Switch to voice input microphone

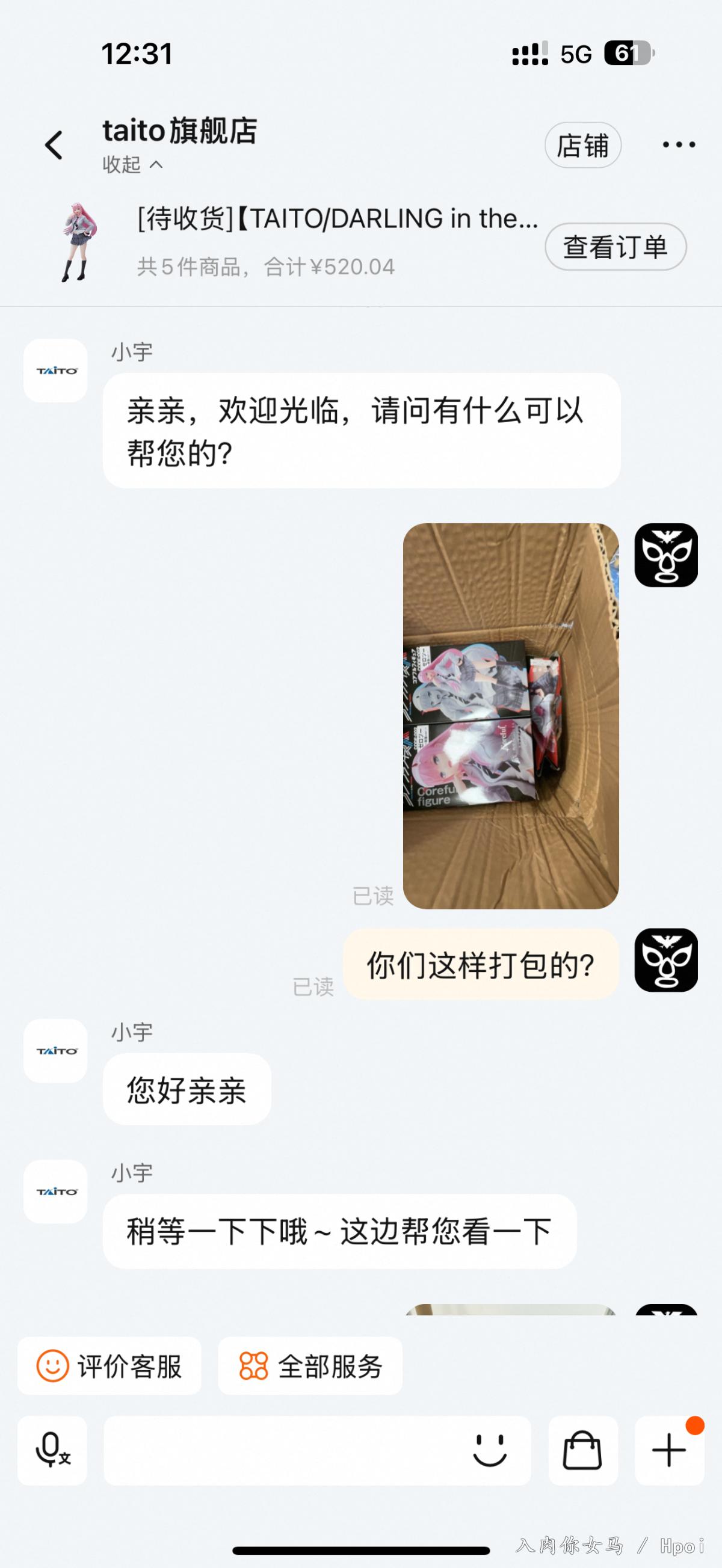[52, 1450]
